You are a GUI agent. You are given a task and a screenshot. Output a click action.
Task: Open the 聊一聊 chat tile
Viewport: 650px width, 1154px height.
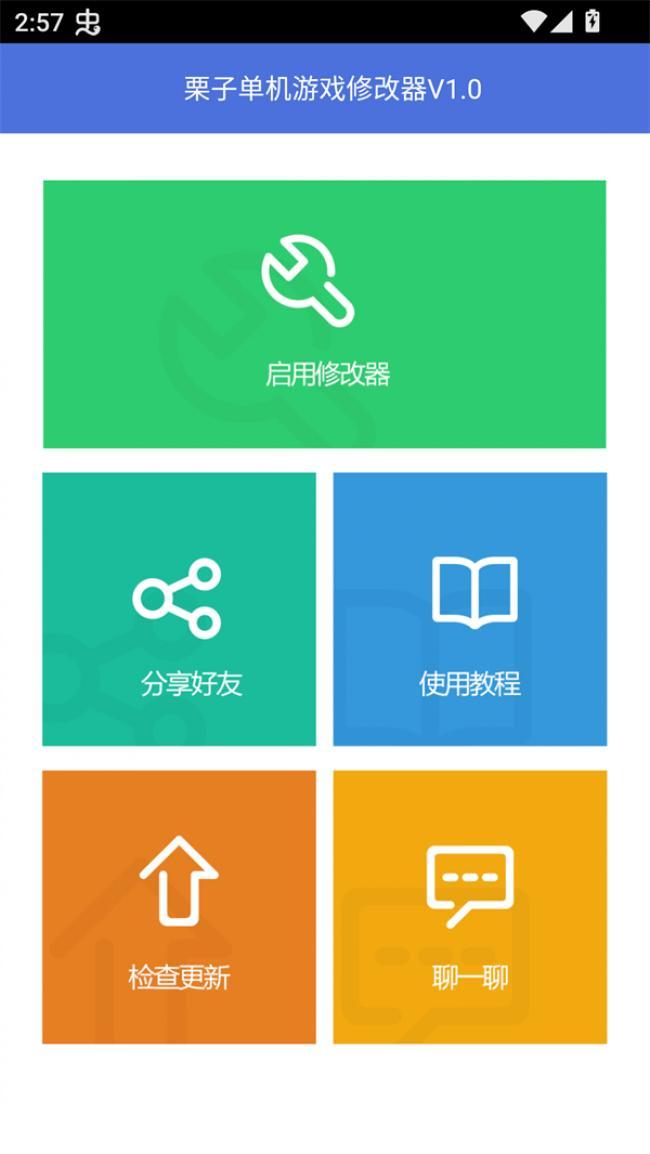(x=470, y=907)
